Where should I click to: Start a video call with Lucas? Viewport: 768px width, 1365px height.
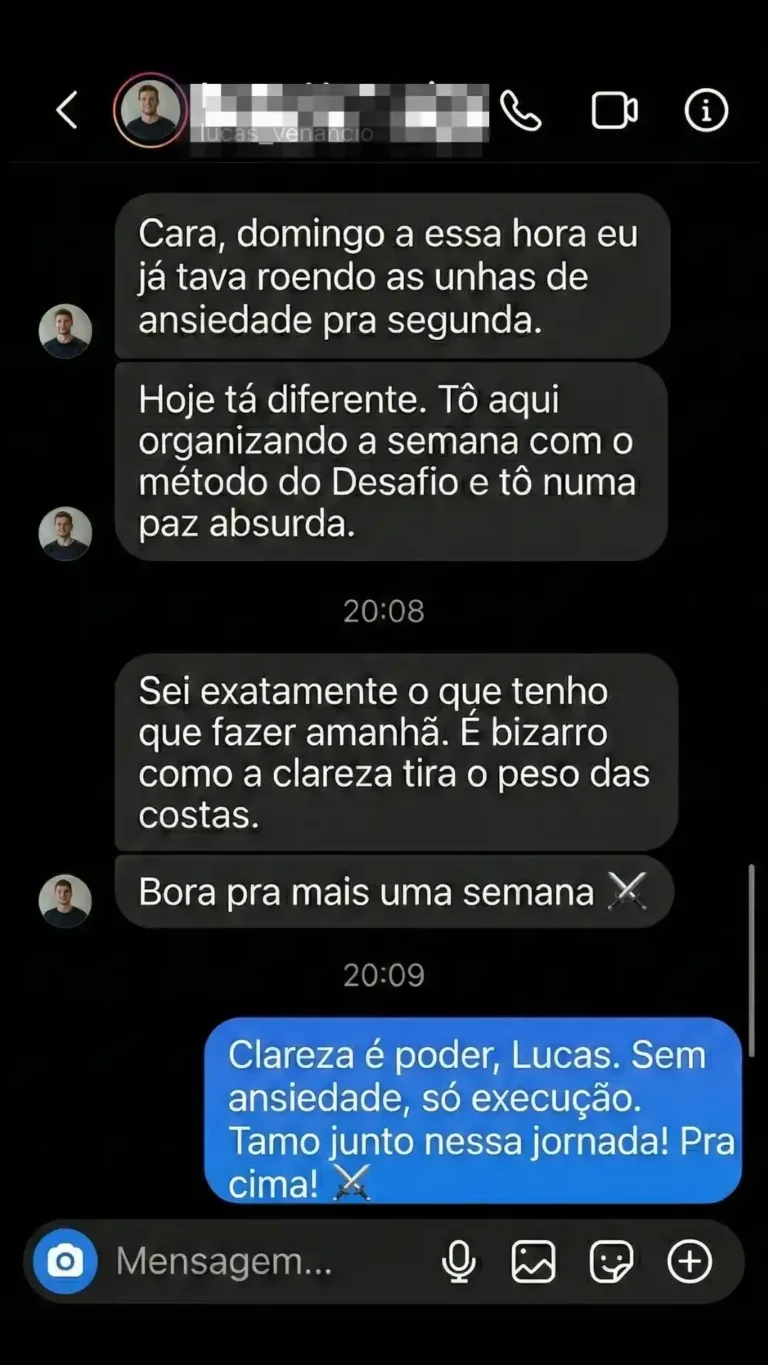pos(614,111)
